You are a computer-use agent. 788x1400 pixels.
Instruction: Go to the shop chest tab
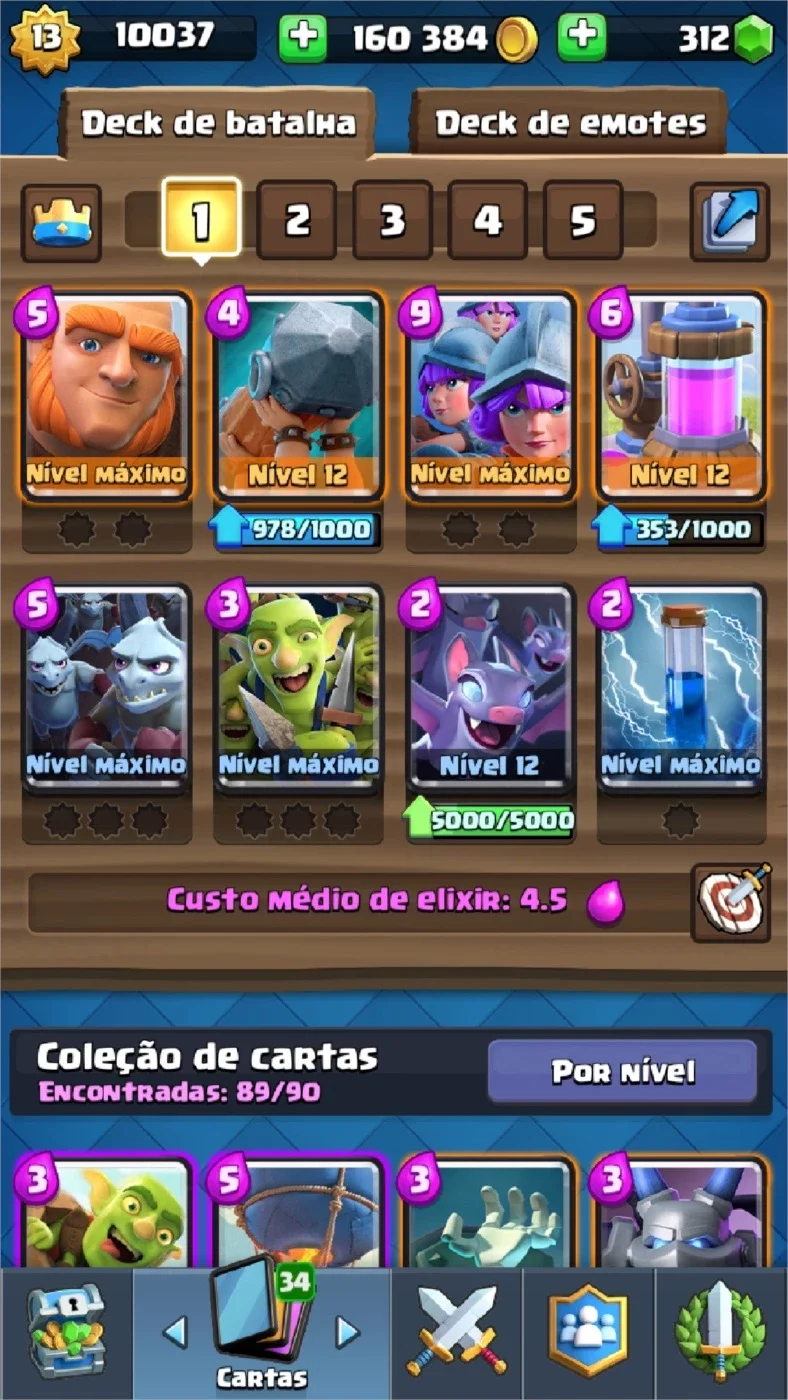[66, 1332]
